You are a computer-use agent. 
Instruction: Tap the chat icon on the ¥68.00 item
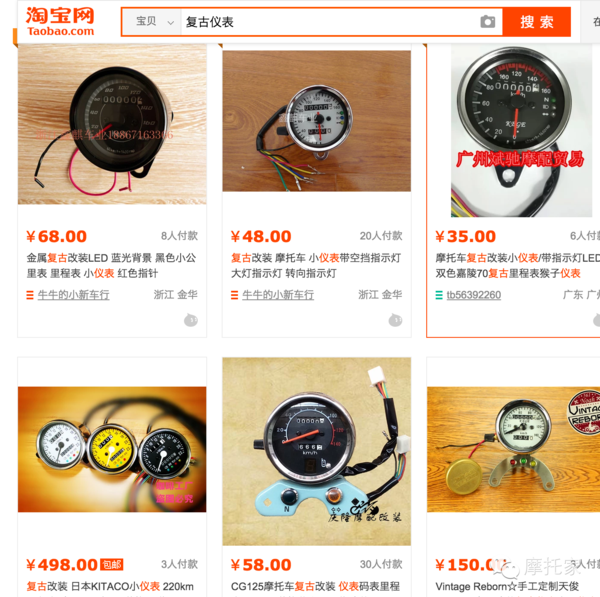[191, 320]
